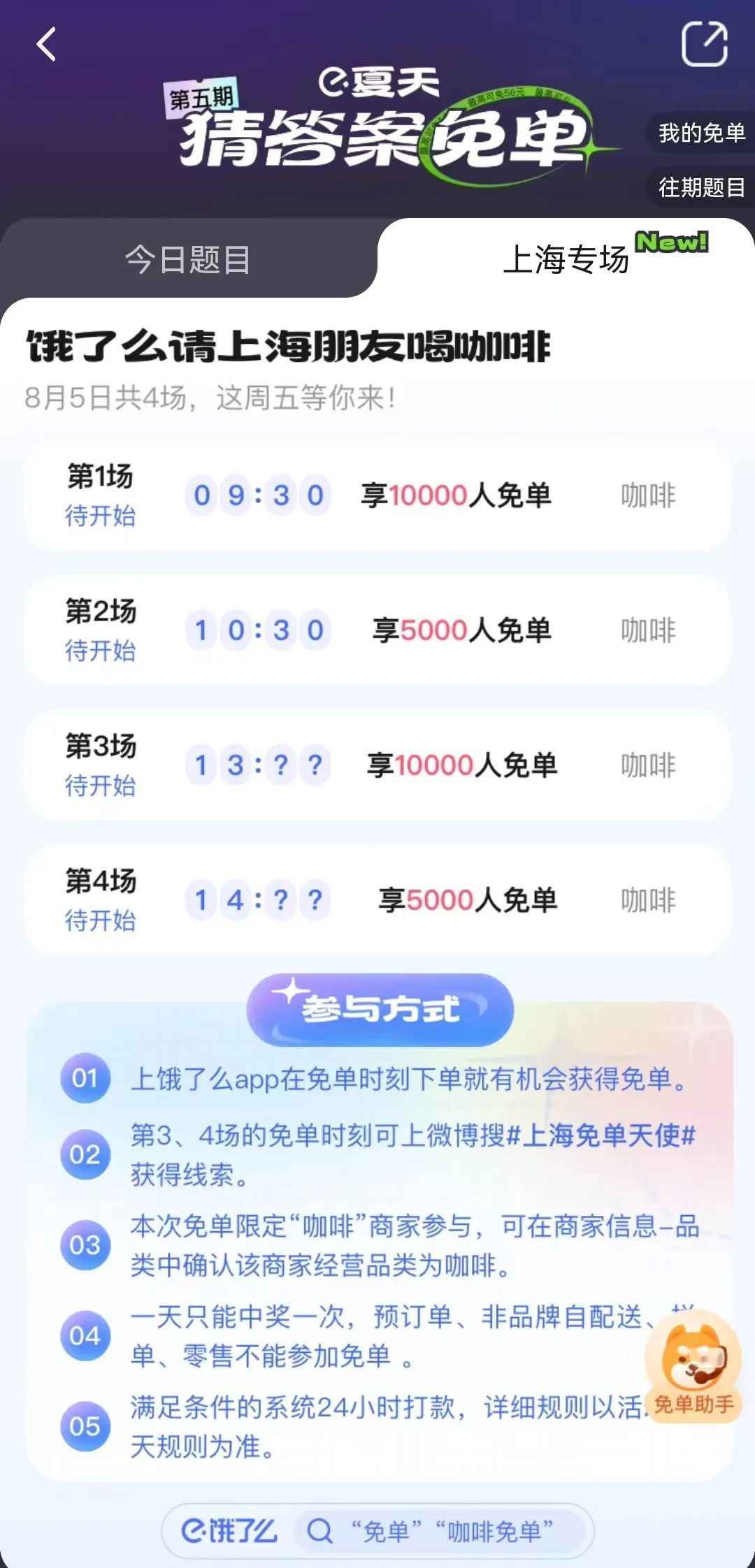View 往期题目 past questions

click(x=701, y=187)
